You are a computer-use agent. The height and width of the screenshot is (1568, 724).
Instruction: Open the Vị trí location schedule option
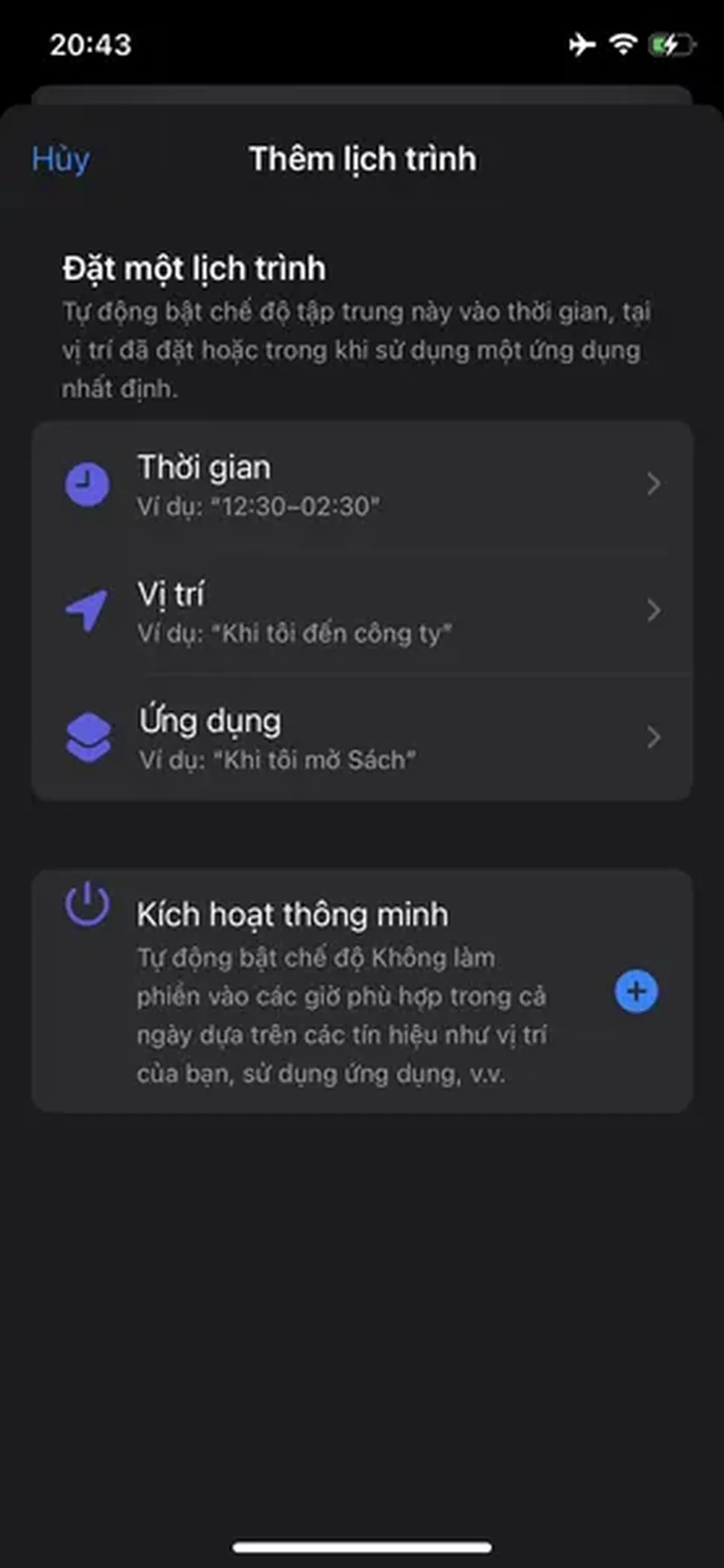click(x=362, y=612)
